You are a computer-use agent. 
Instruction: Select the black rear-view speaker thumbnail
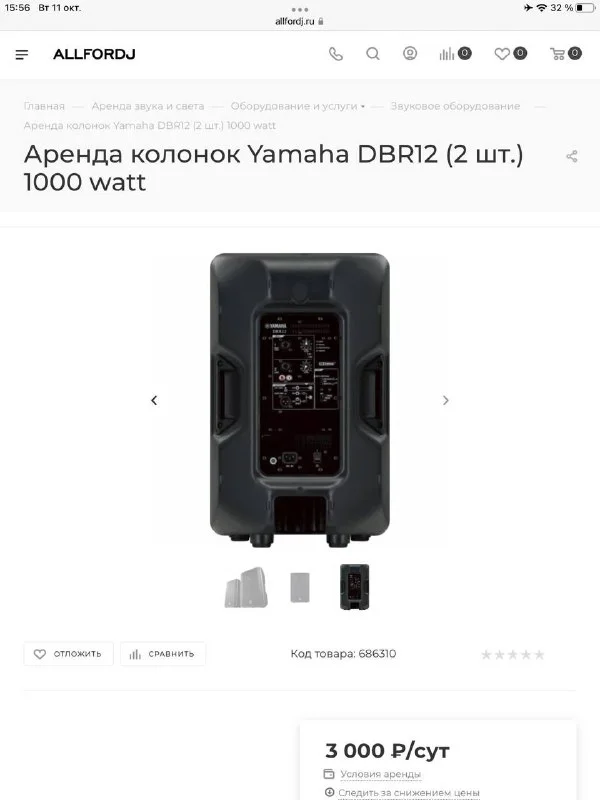[354, 587]
